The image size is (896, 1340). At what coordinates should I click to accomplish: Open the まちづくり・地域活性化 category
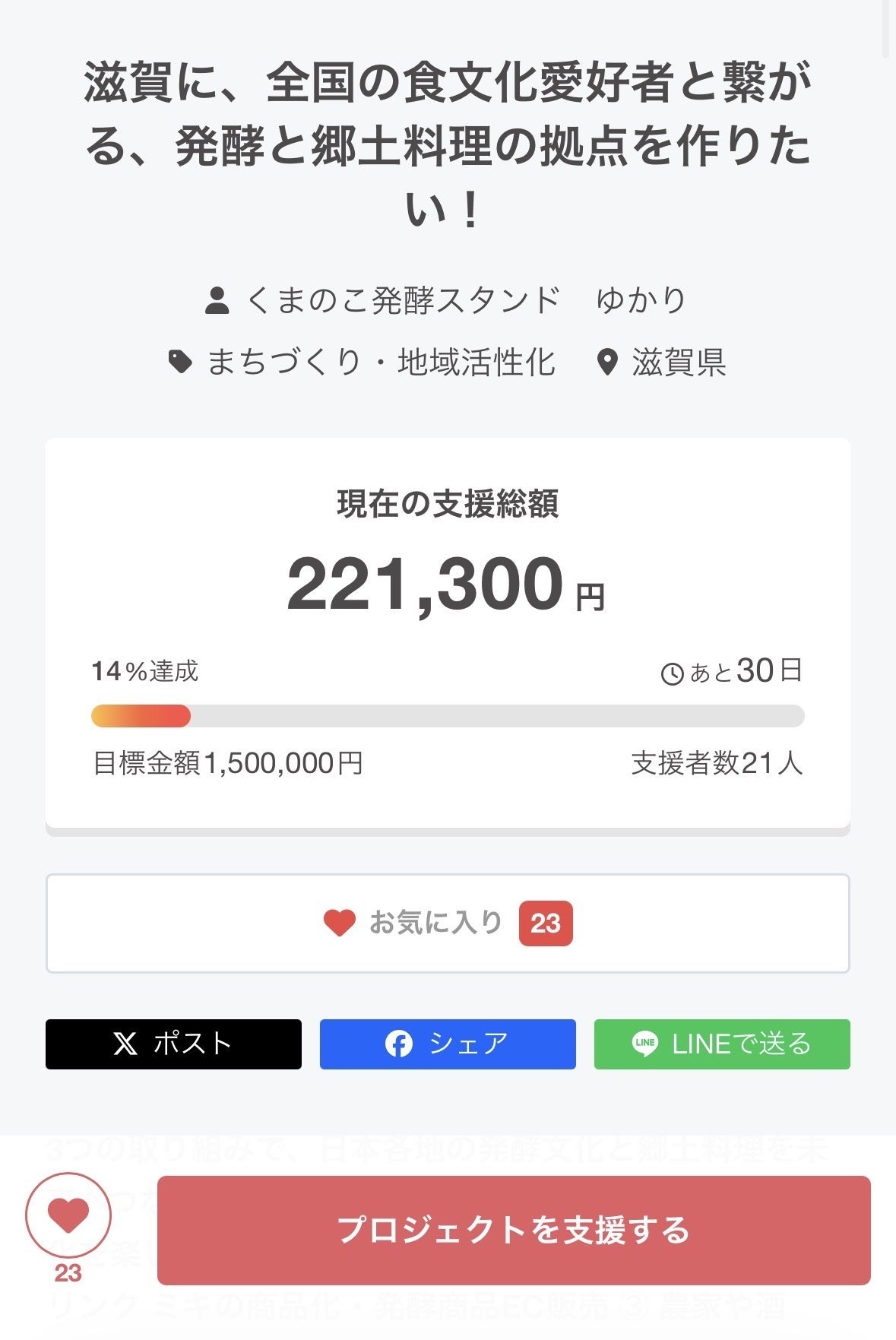point(380,363)
